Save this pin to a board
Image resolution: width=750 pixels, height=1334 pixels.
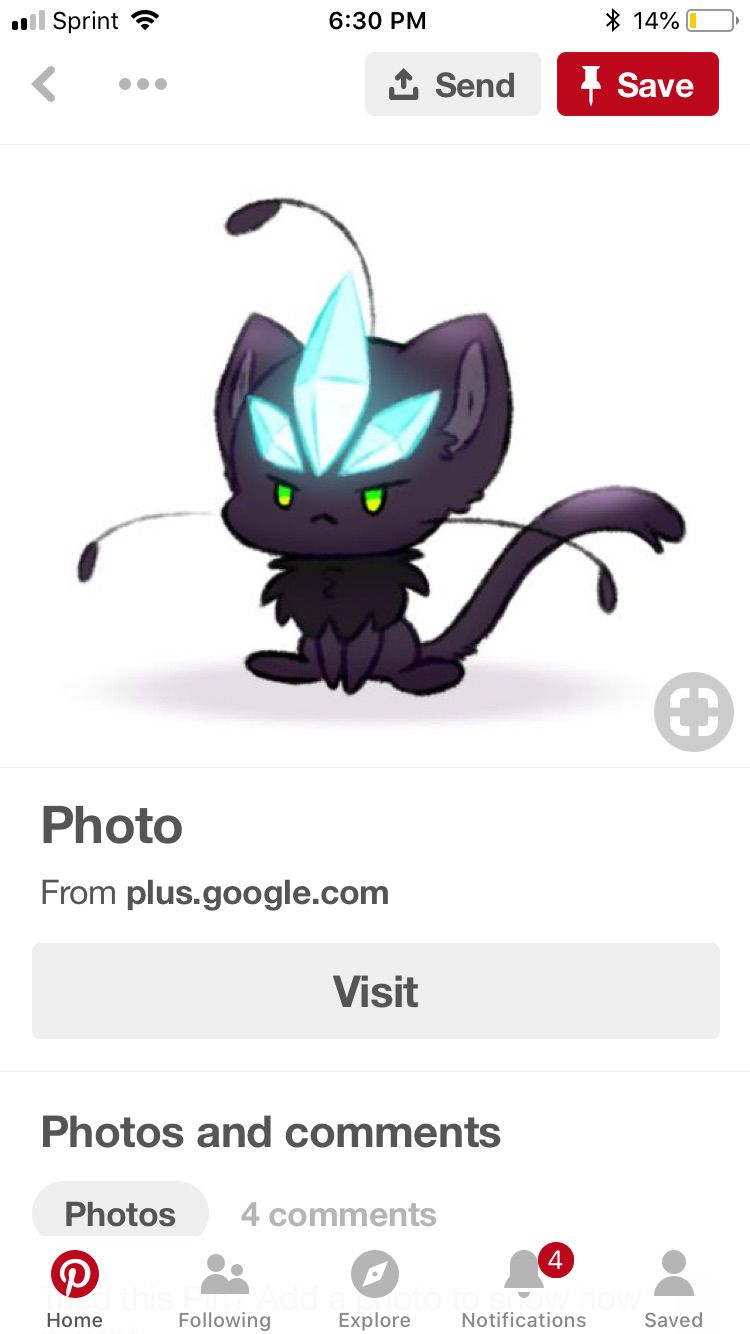tap(638, 85)
